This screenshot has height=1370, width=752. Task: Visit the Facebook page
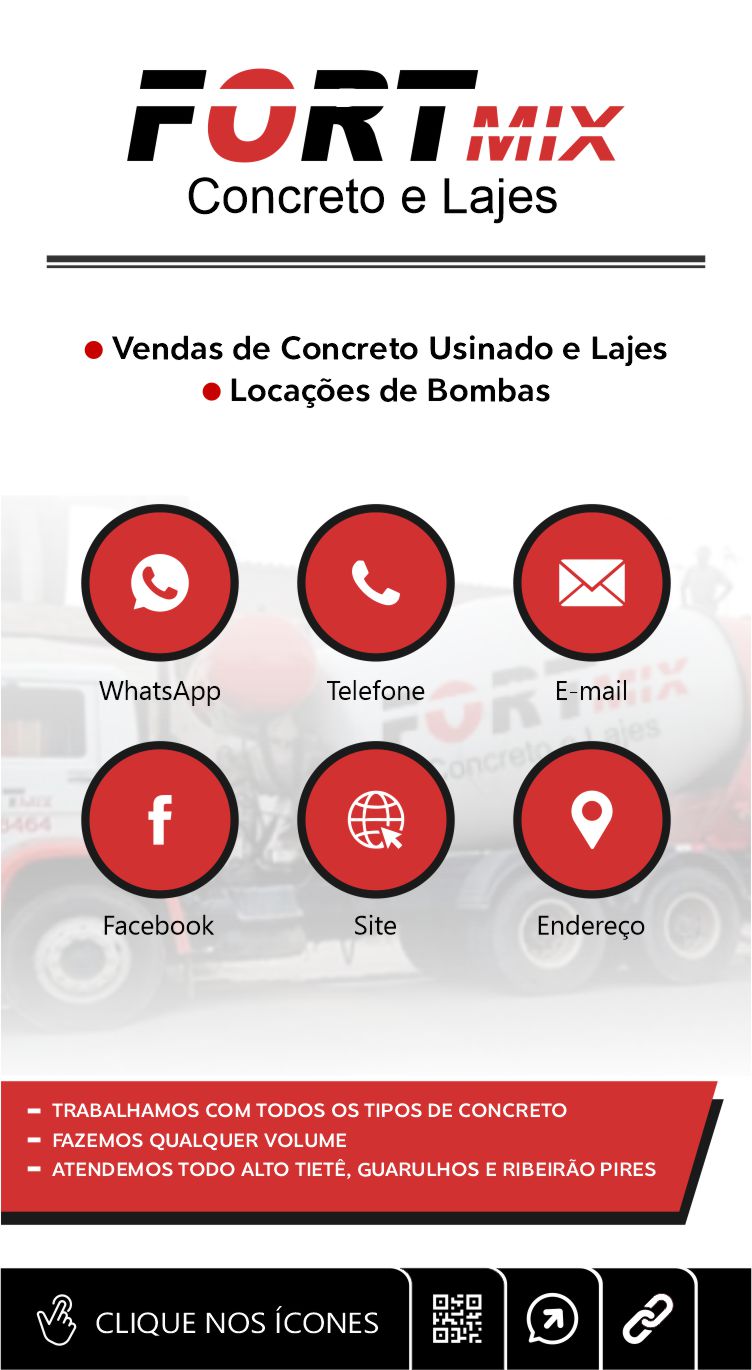click(160, 820)
